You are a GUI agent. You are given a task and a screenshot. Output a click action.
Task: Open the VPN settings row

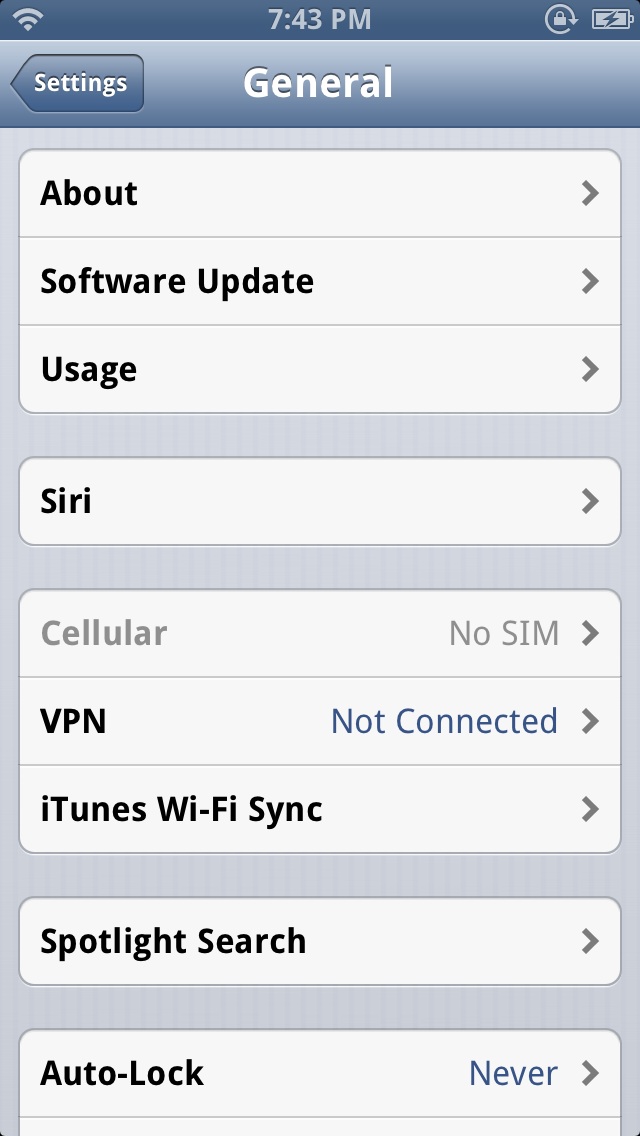tap(320, 722)
